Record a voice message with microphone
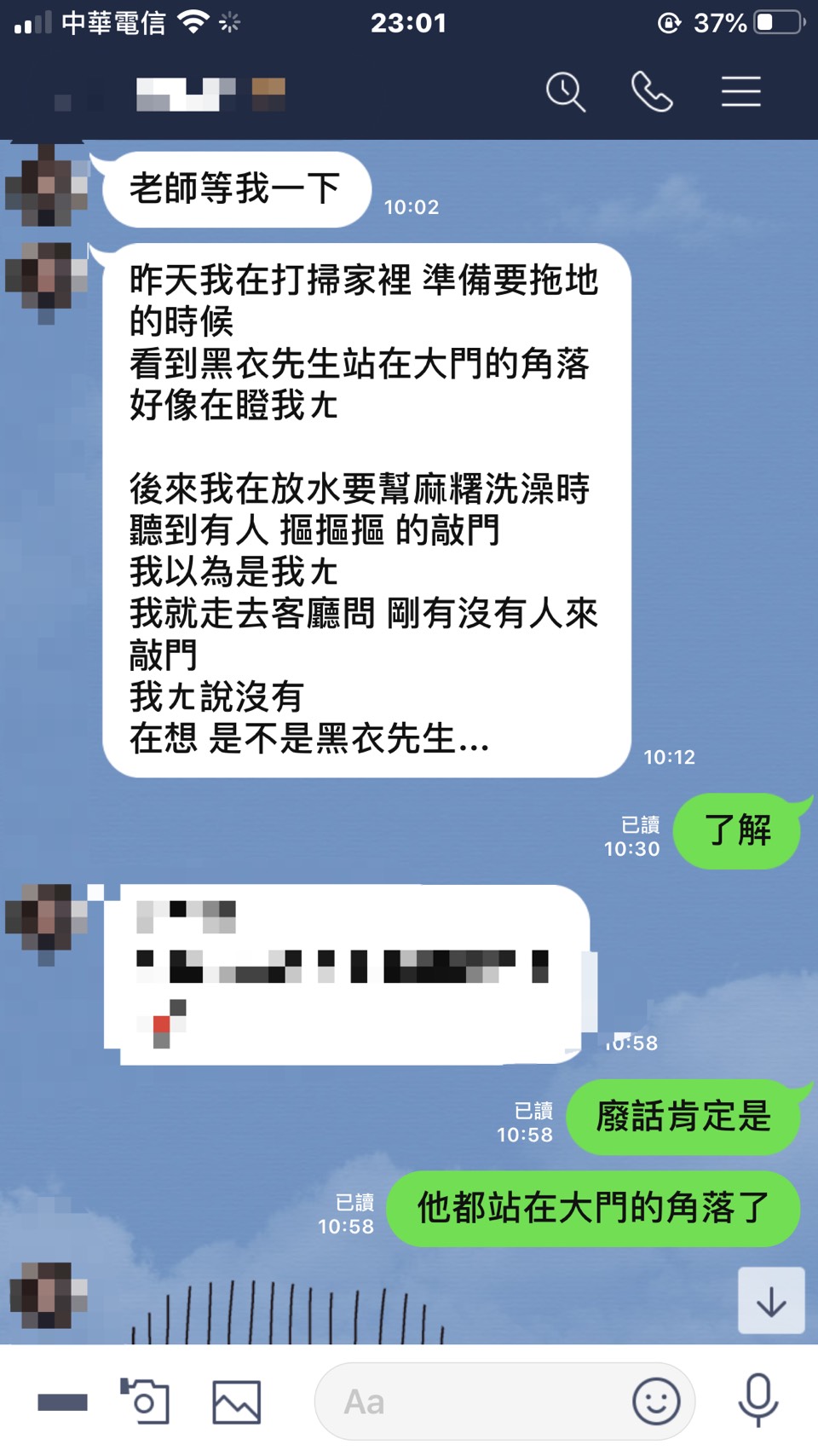Image resolution: width=818 pixels, height=1456 pixels. pyautogui.click(x=758, y=1400)
